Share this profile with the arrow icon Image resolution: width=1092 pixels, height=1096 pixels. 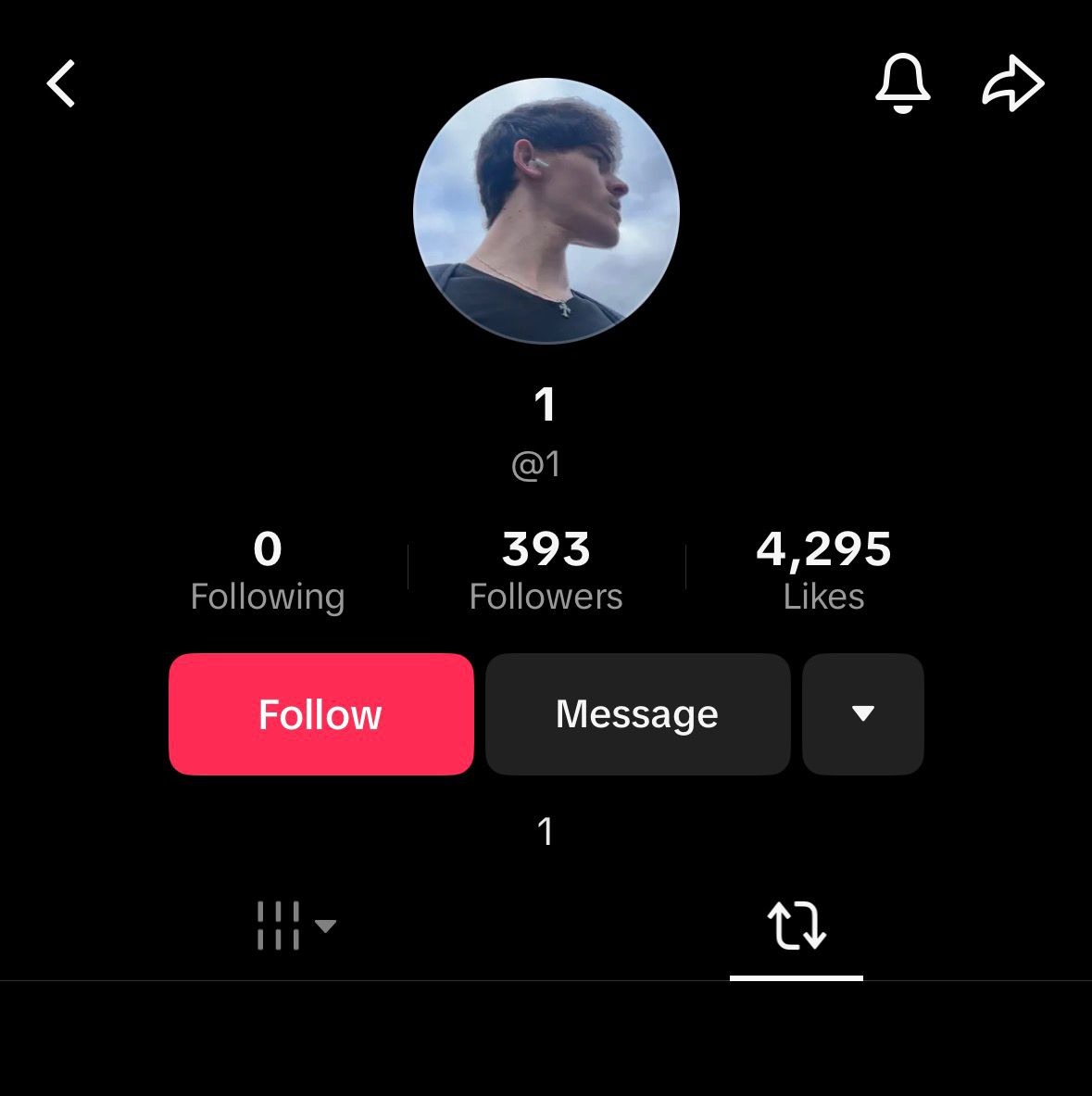1012,83
